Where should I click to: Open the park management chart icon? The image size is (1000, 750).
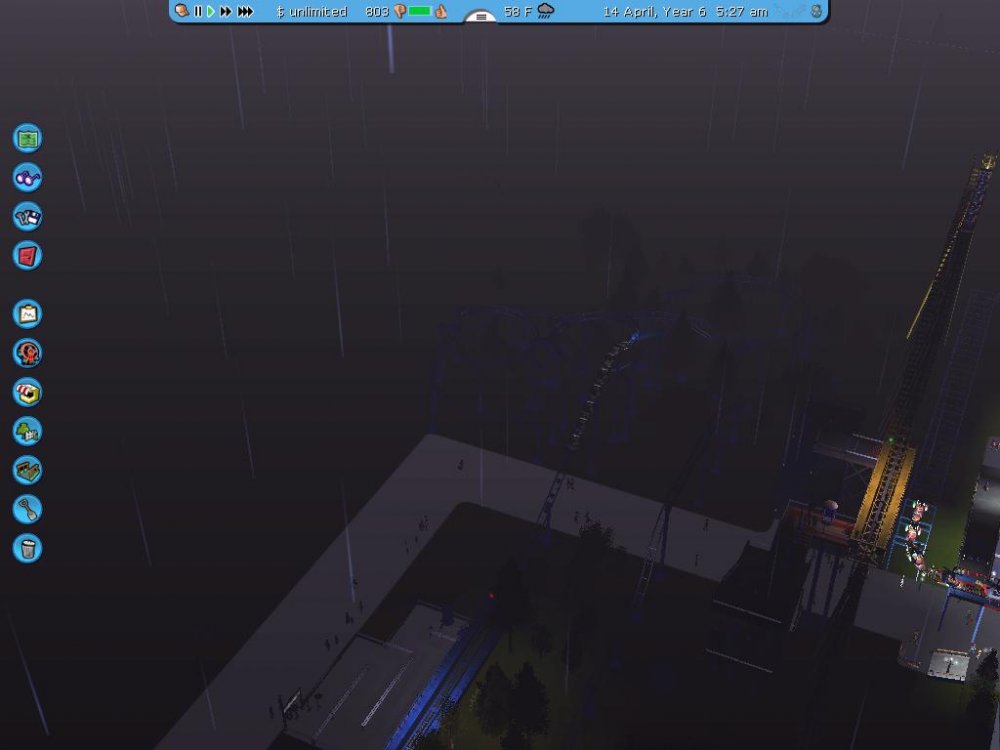[27, 313]
